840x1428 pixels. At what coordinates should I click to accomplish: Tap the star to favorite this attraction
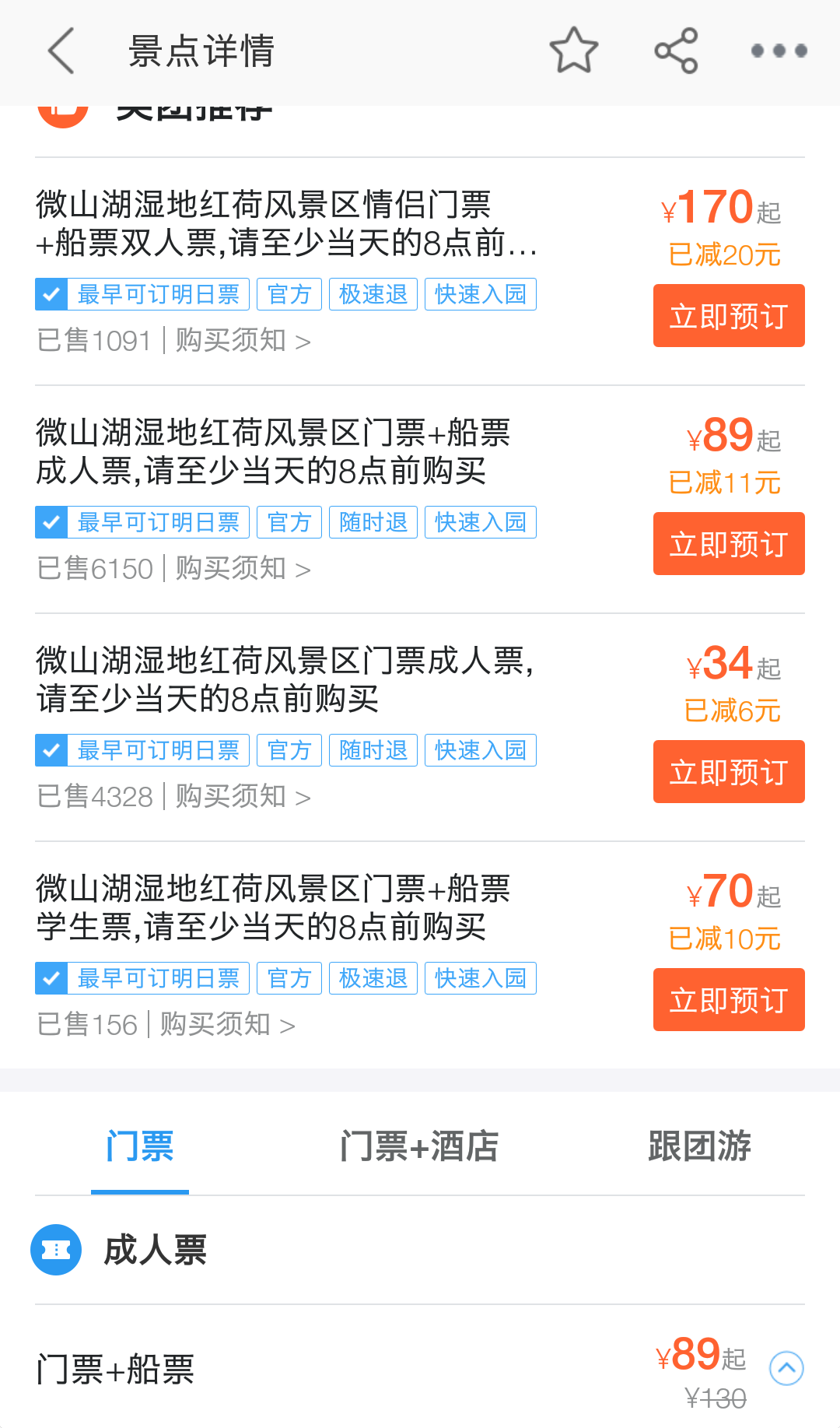click(x=573, y=50)
